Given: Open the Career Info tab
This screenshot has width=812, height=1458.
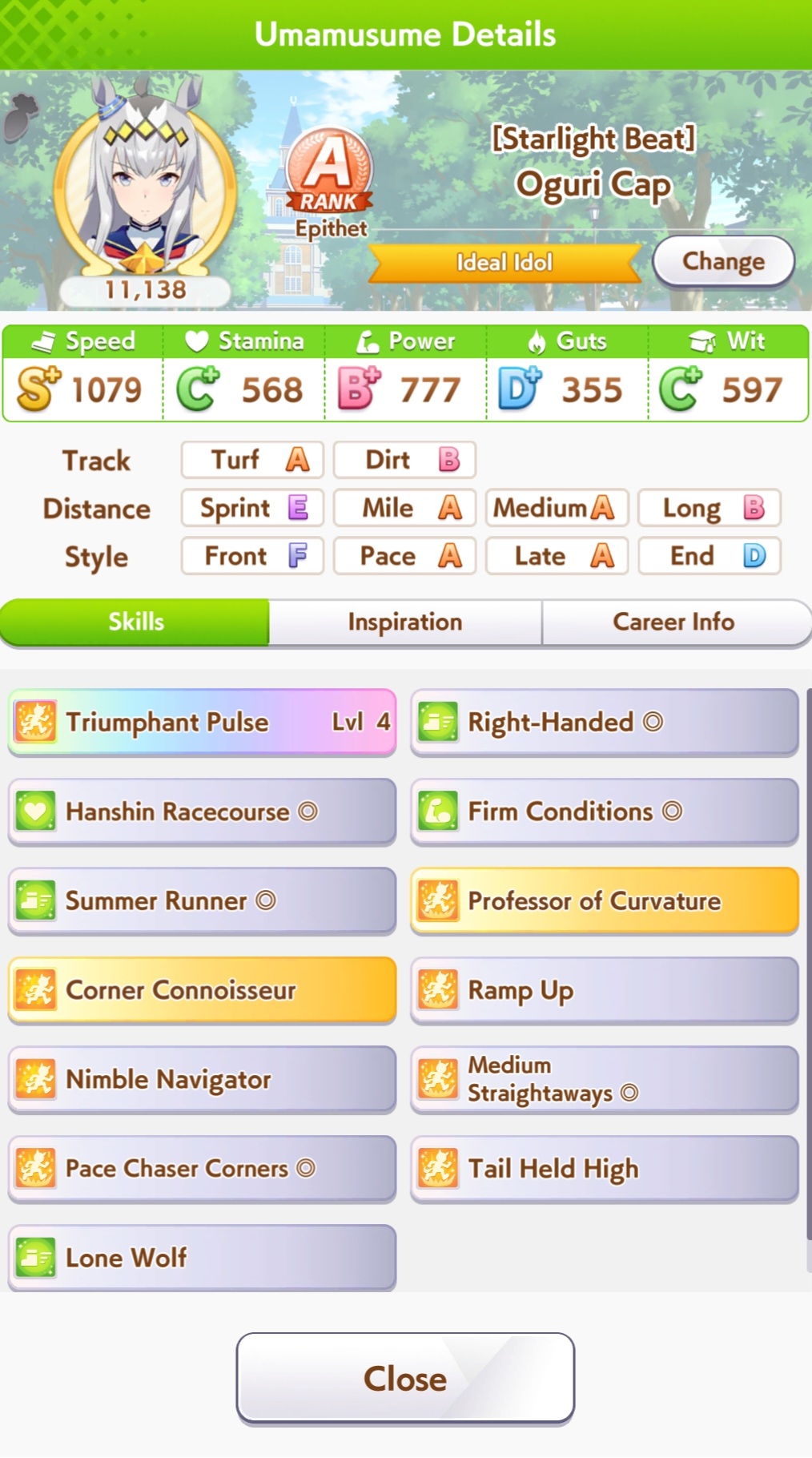Looking at the screenshot, I should point(673,622).
